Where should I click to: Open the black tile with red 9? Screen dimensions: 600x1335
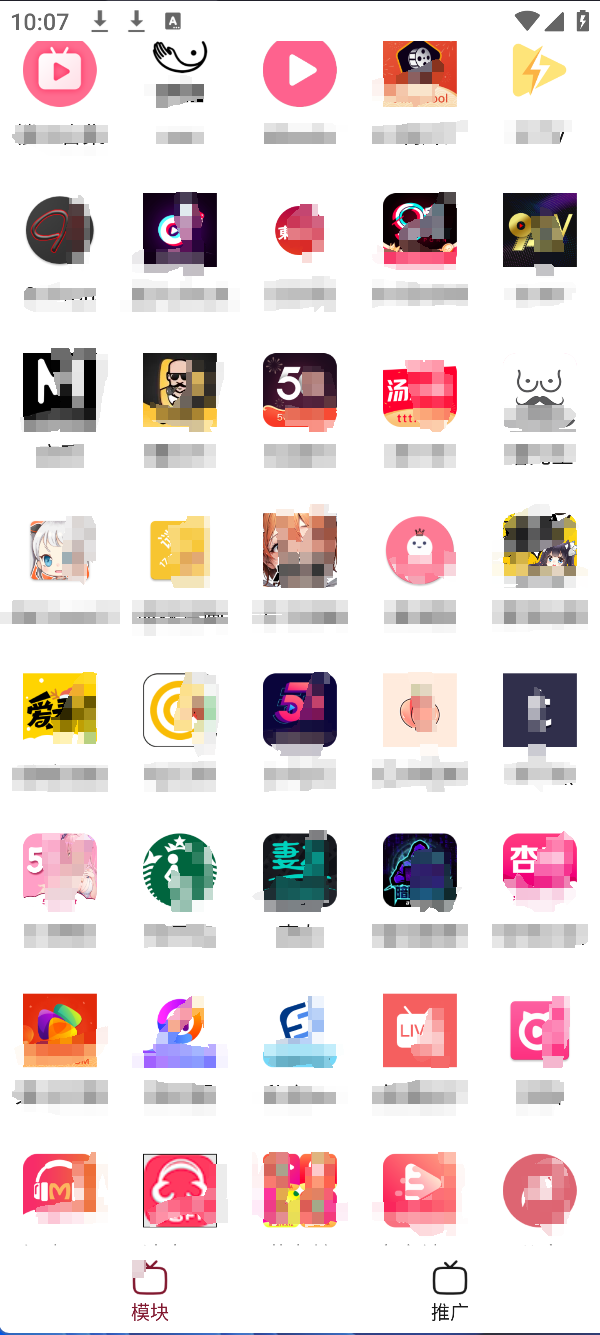tap(60, 232)
